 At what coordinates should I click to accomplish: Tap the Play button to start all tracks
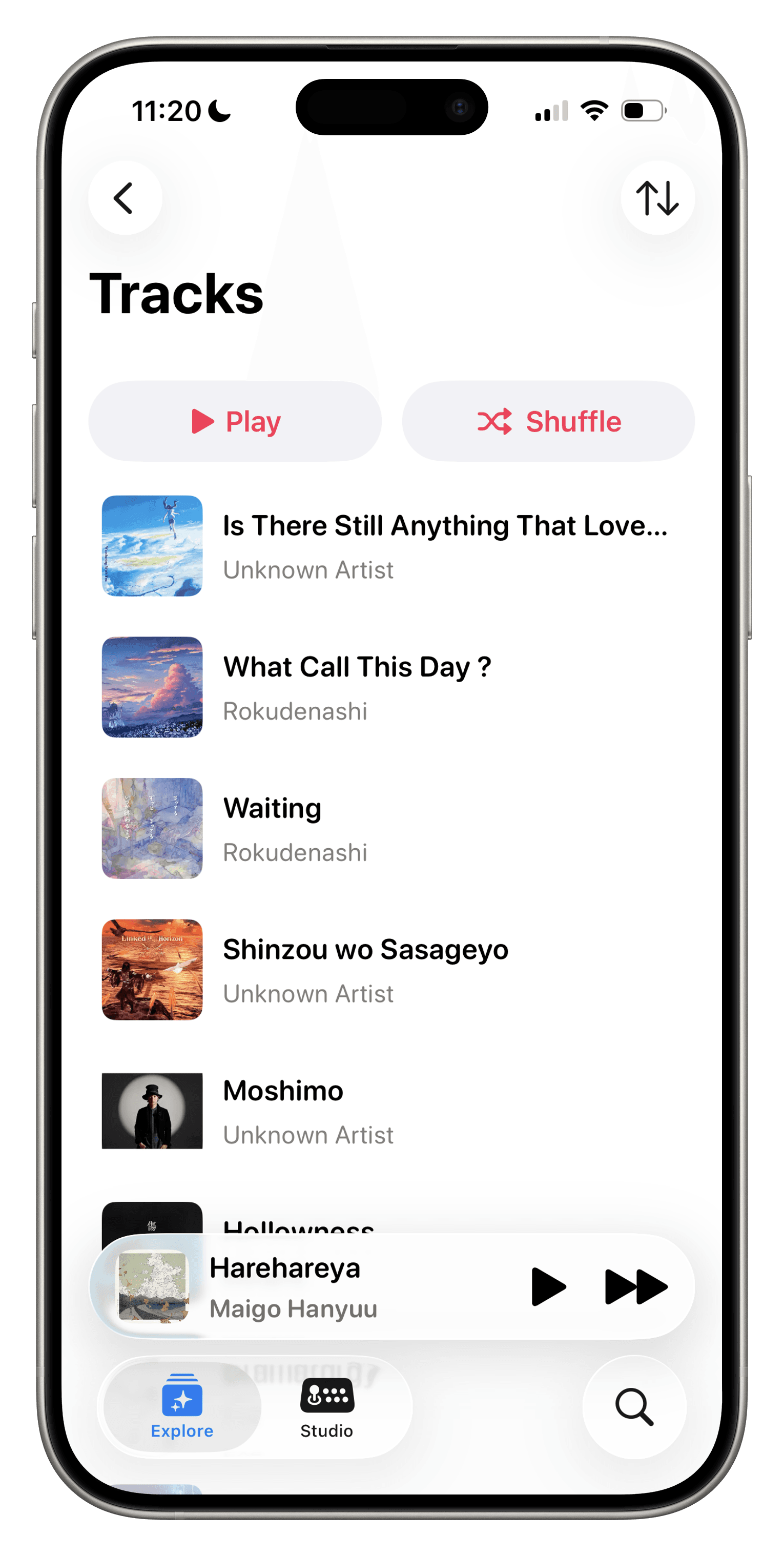pyautogui.click(x=236, y=422)
